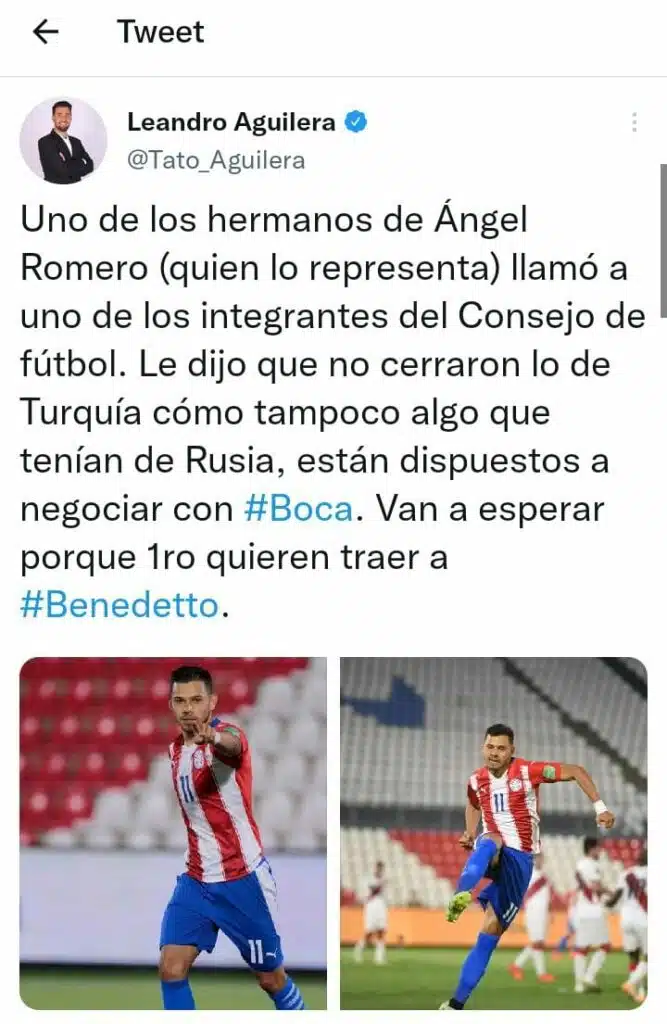667x1024 pixels.
Task: Open the photo with the player kicking
Action: [493, 833]
